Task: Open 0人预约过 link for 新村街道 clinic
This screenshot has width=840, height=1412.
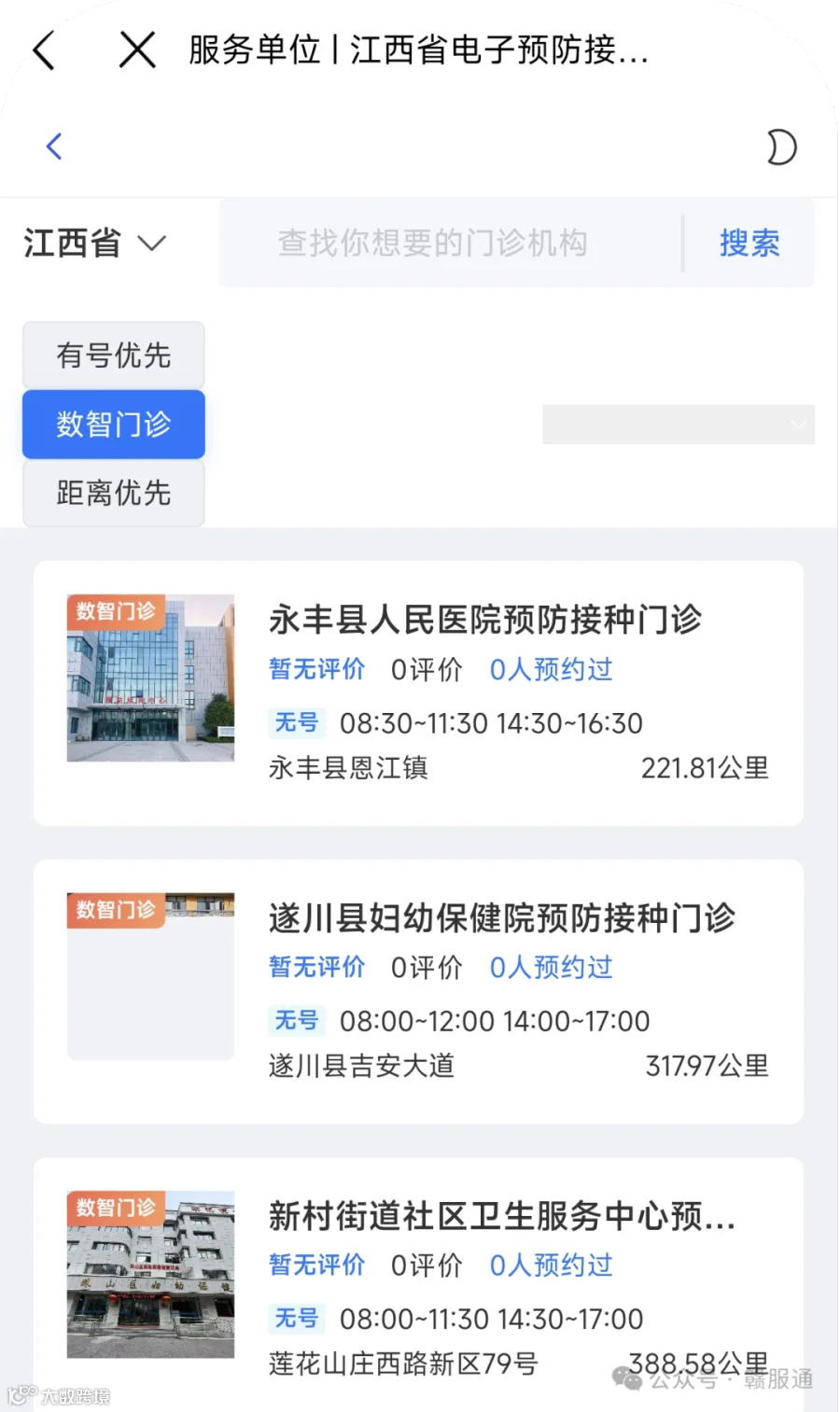Action: tap(551, 1265)
